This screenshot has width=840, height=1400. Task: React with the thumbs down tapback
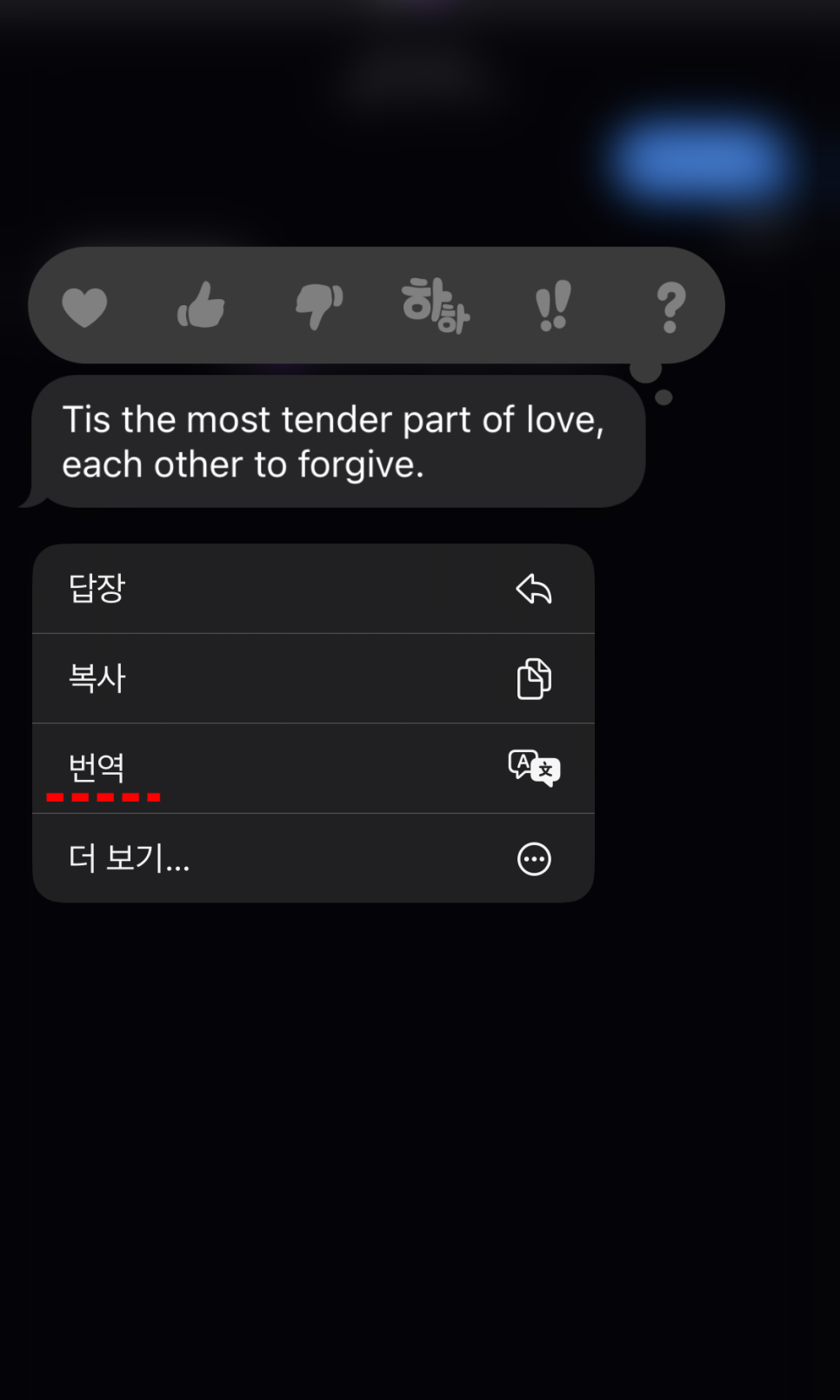(x=319, y=306)
